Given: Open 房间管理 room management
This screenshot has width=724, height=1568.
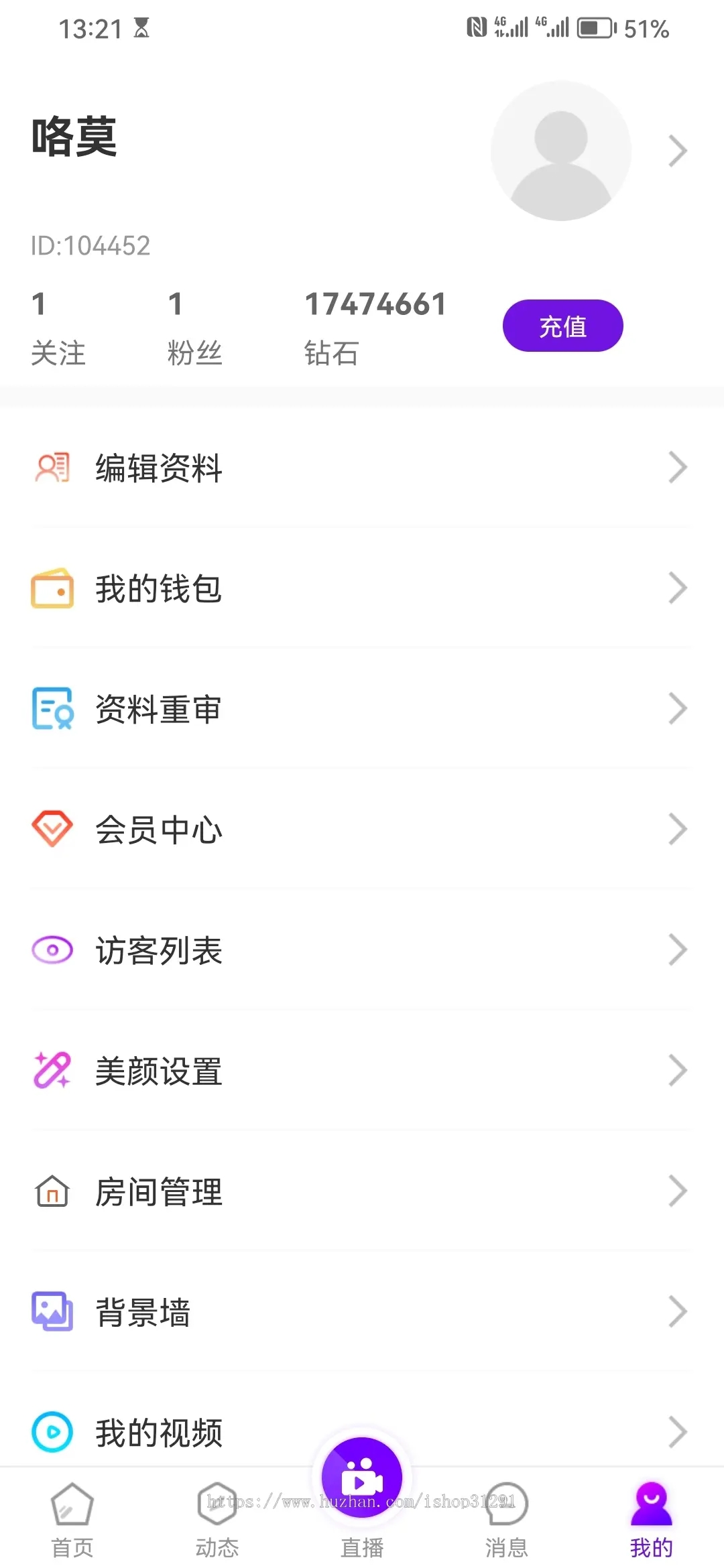Looking at the screenshot, I should click(362, 1191).
